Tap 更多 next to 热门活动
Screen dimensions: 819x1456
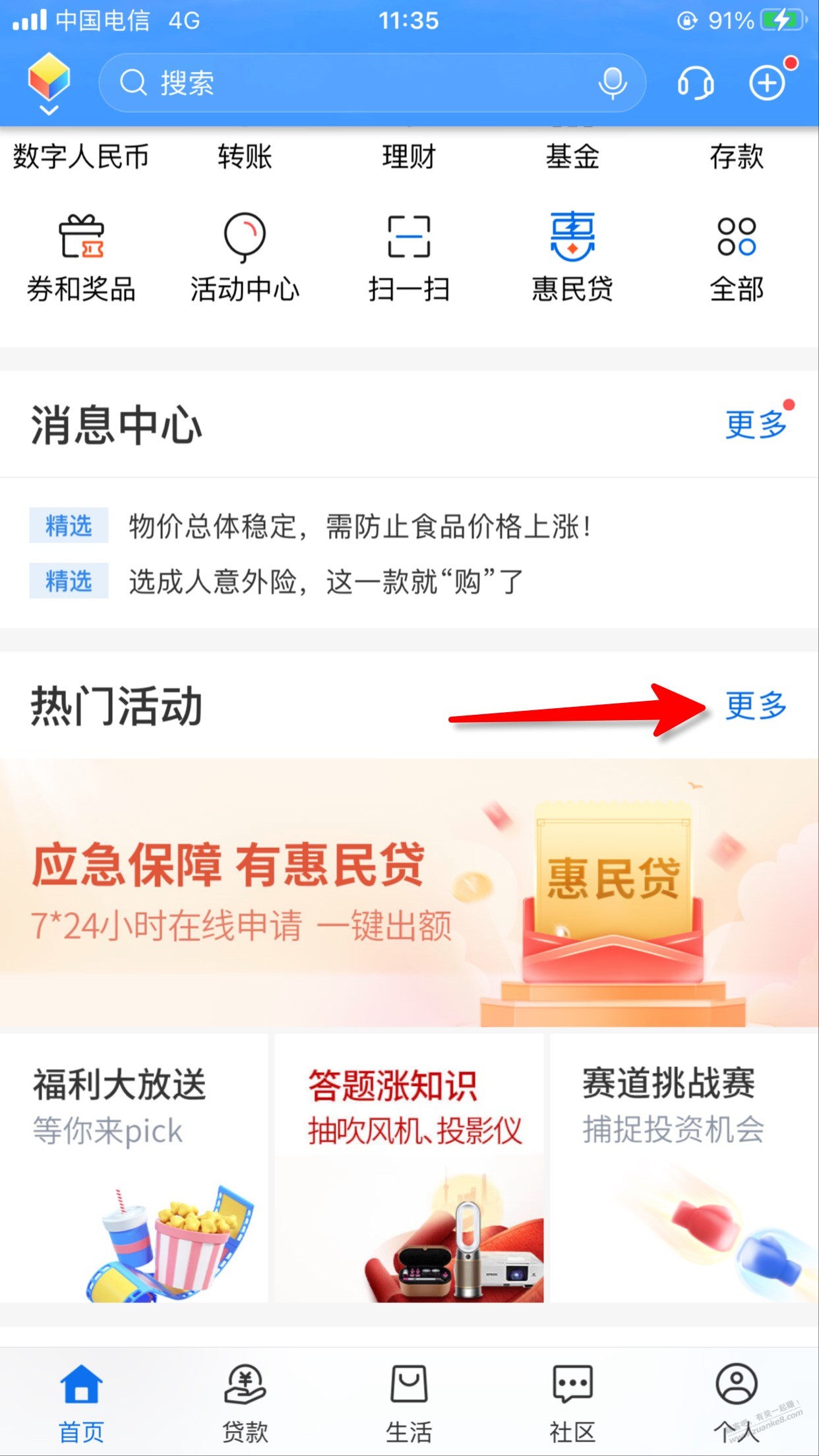(756, 708)
